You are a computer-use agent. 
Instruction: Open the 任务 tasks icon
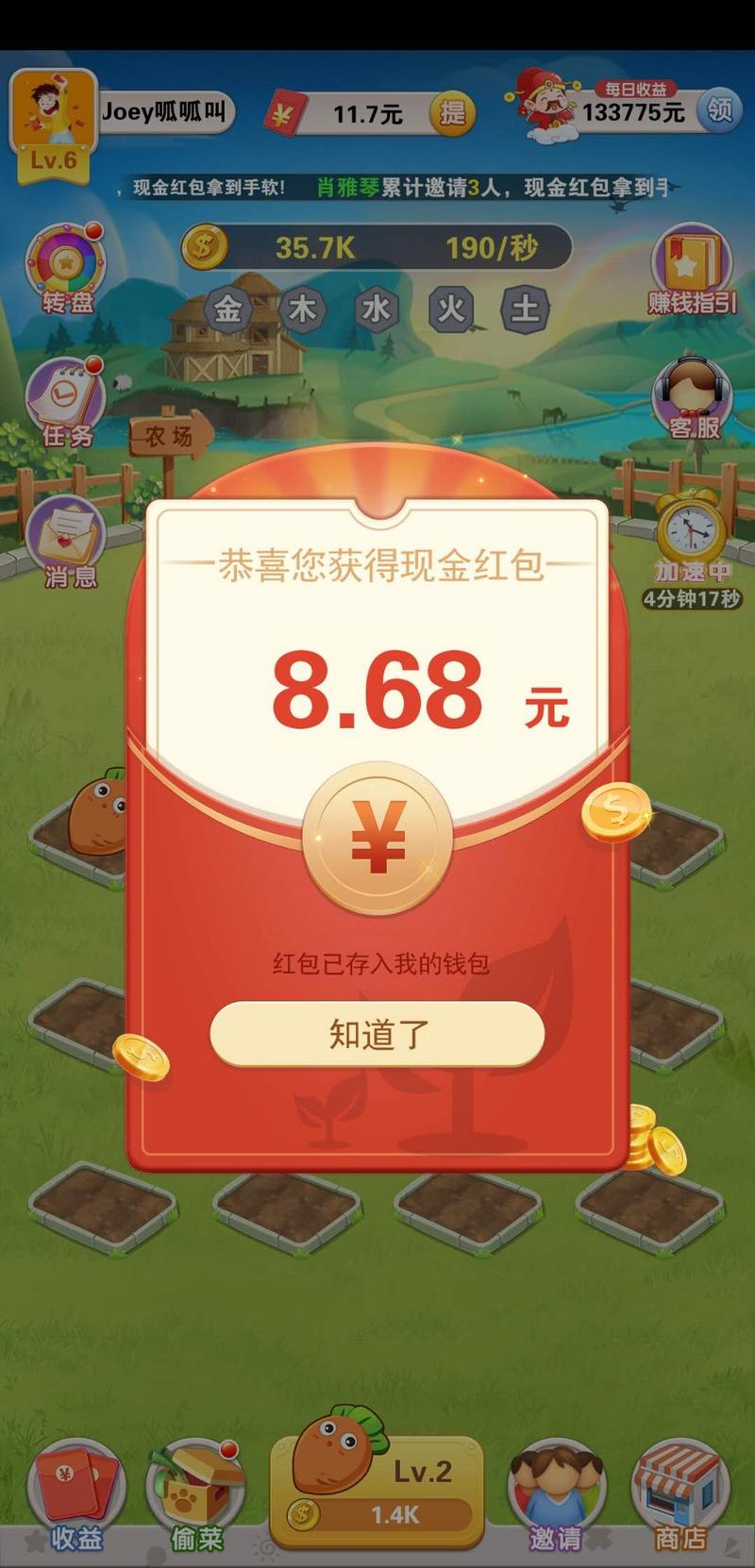tap(66, 401)
